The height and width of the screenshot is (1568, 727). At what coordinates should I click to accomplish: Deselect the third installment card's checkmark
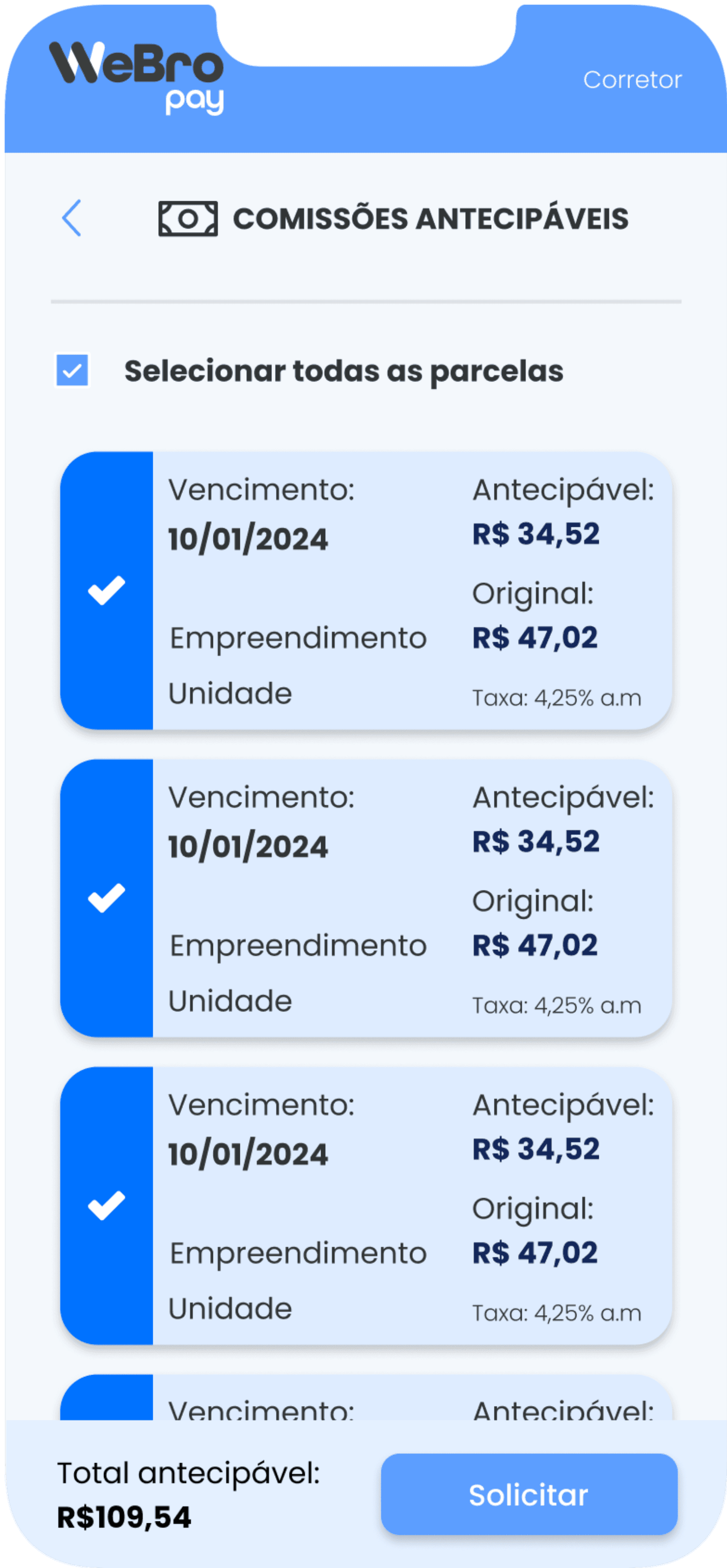click(106, 1205)
